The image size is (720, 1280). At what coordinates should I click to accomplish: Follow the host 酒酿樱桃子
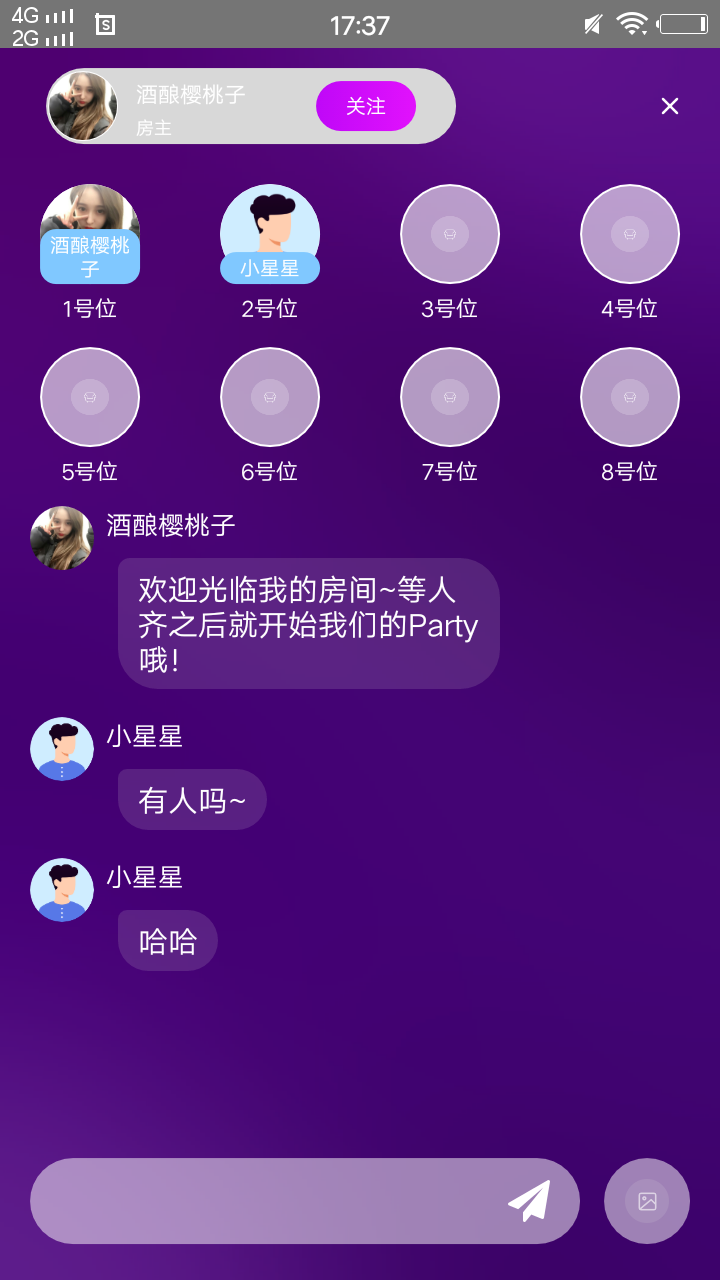(x=365, y=106)
